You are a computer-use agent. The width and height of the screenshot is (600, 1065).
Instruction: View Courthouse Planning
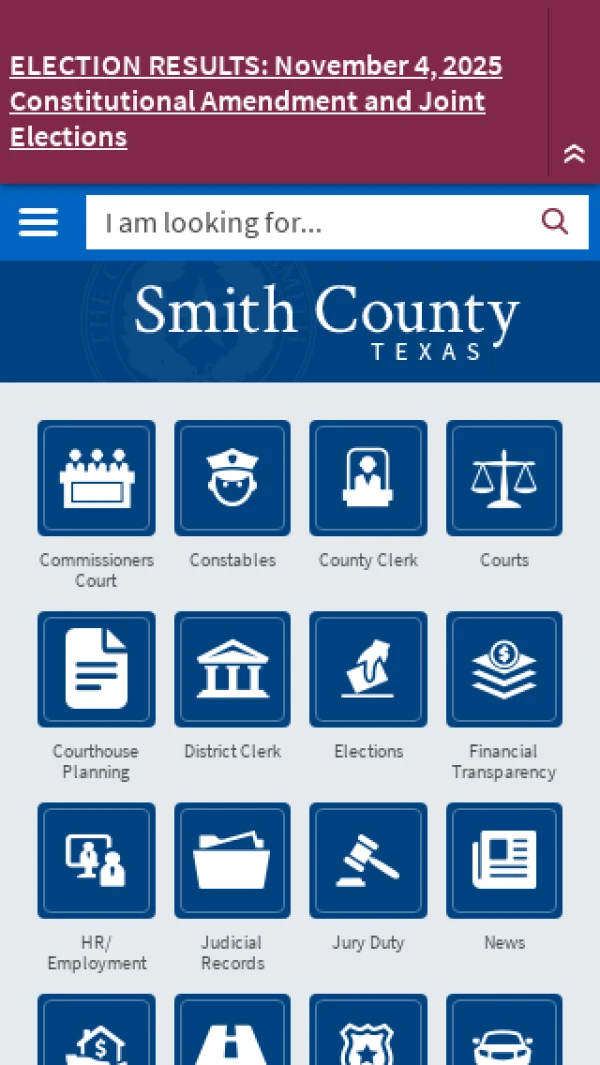coord(96,669)
